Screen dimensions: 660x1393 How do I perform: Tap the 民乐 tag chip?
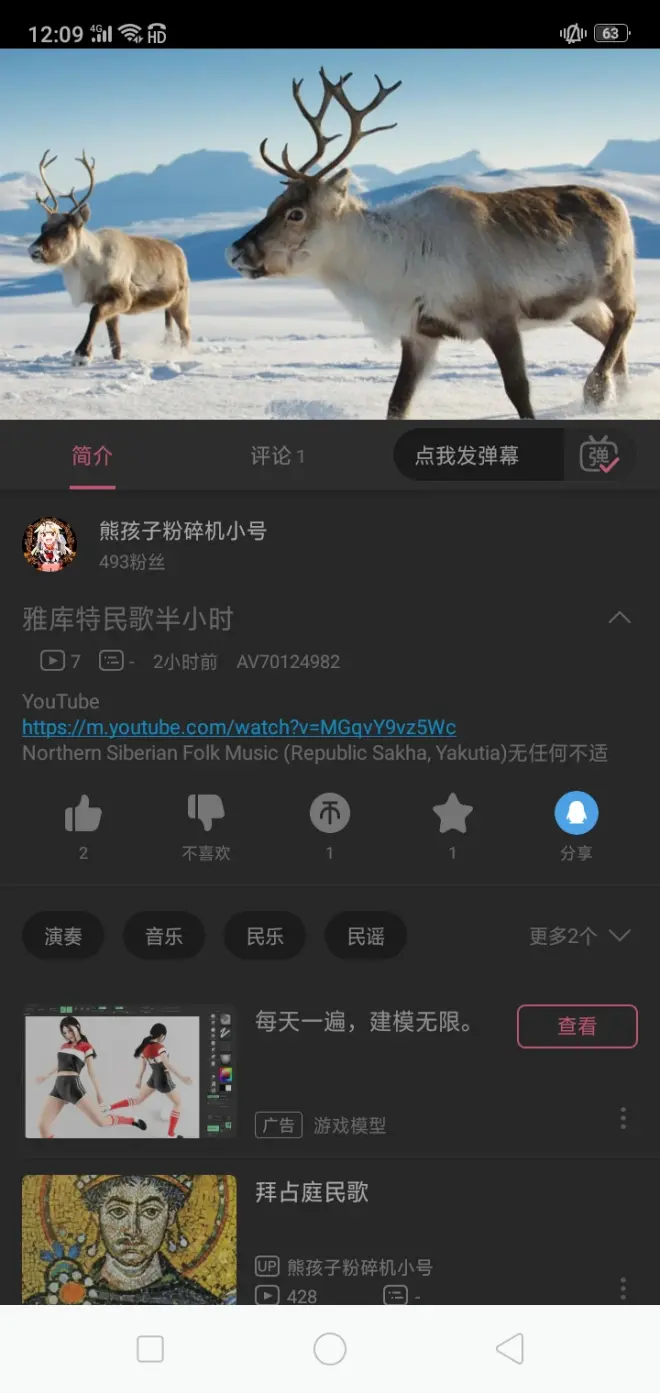tap(265, 936)
